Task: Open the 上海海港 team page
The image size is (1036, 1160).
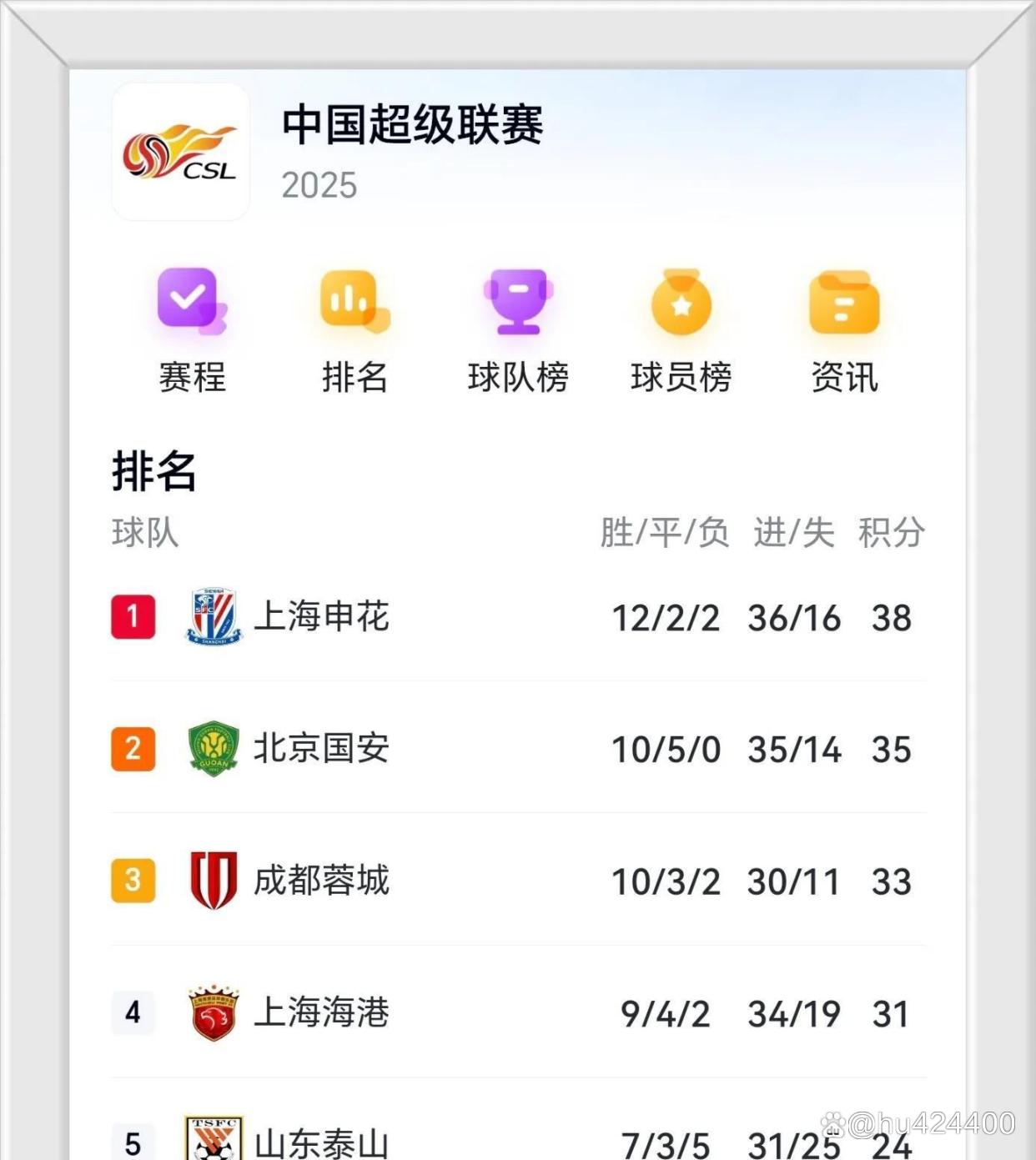Action: 319,1013
